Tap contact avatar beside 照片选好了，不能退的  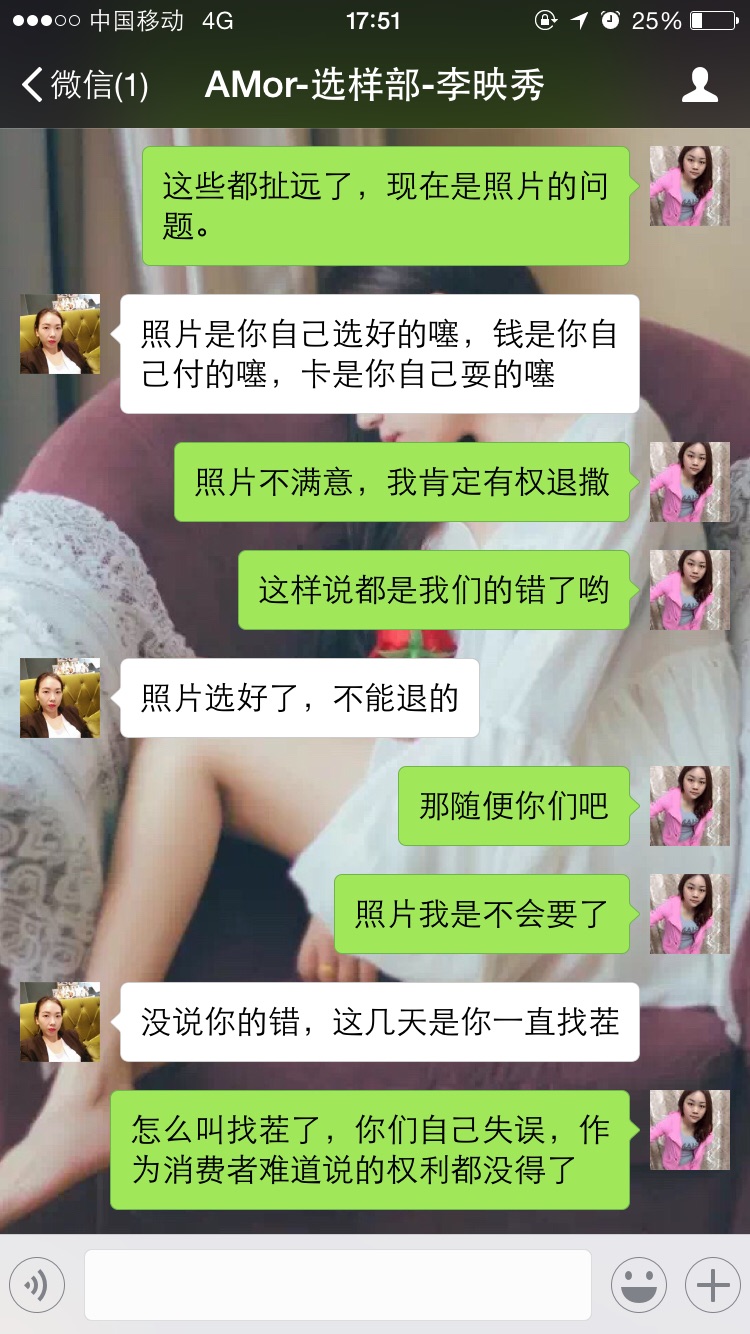[60, 698]
